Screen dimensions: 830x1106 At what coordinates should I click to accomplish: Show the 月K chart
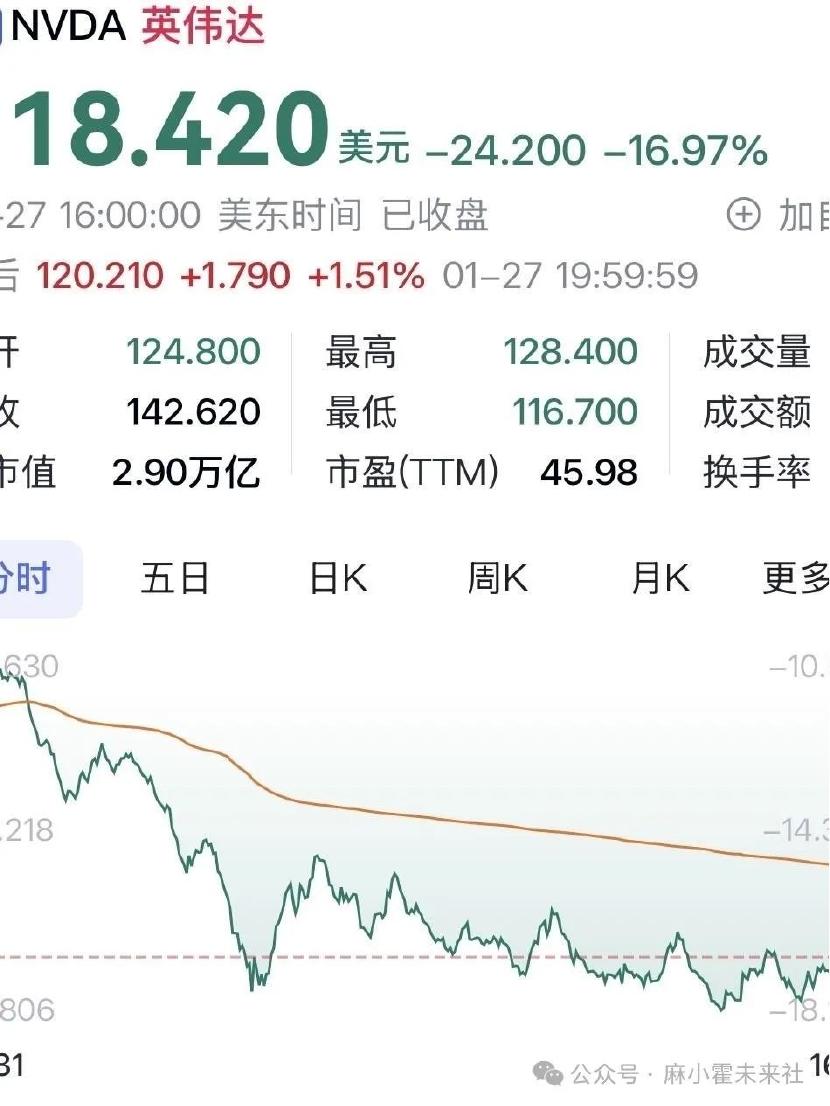pyautogui.click(x=660, y=578)
